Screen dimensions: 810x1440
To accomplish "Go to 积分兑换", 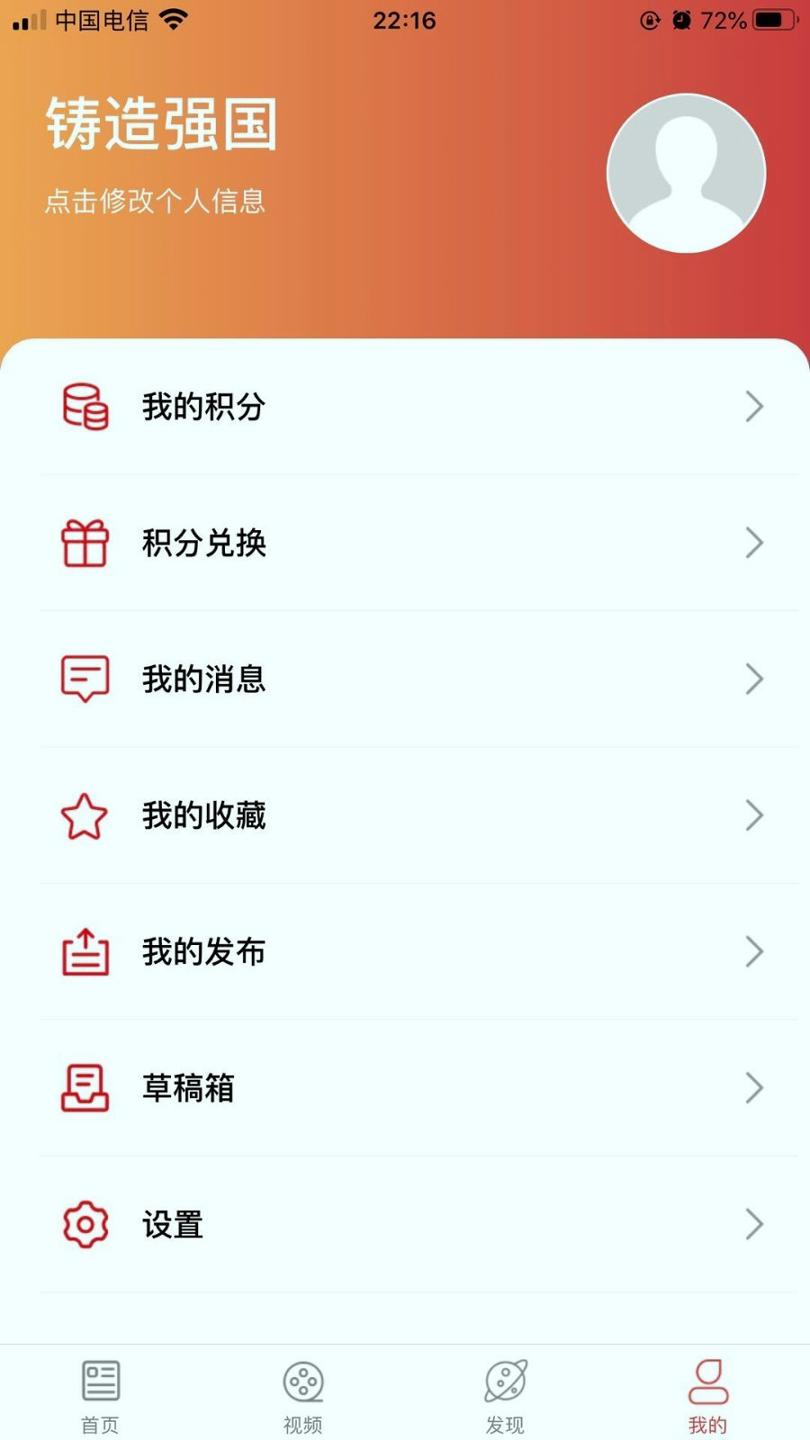I will click(x=404, y=543).
